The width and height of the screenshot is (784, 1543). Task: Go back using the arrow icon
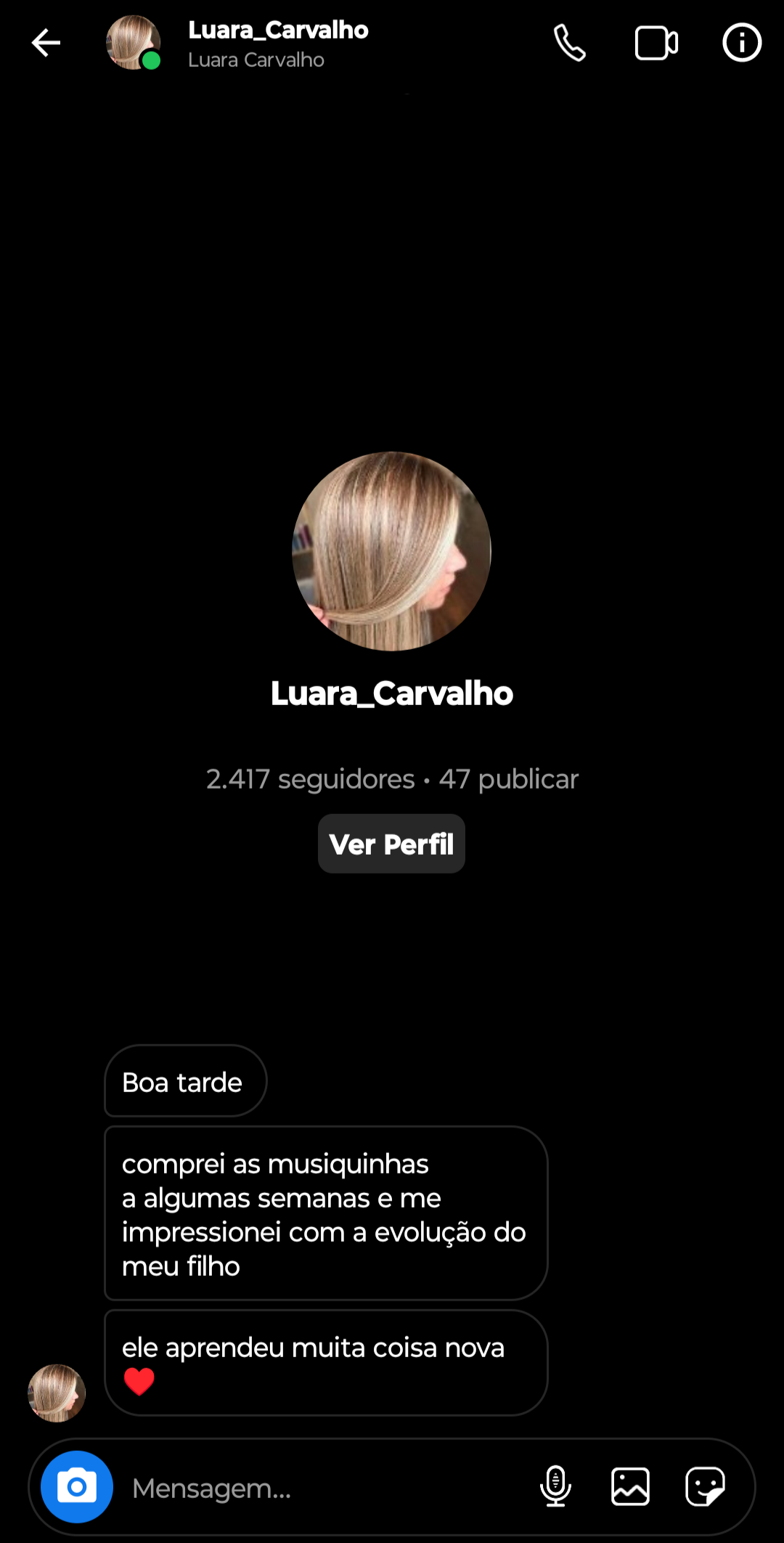click(46, 43)
